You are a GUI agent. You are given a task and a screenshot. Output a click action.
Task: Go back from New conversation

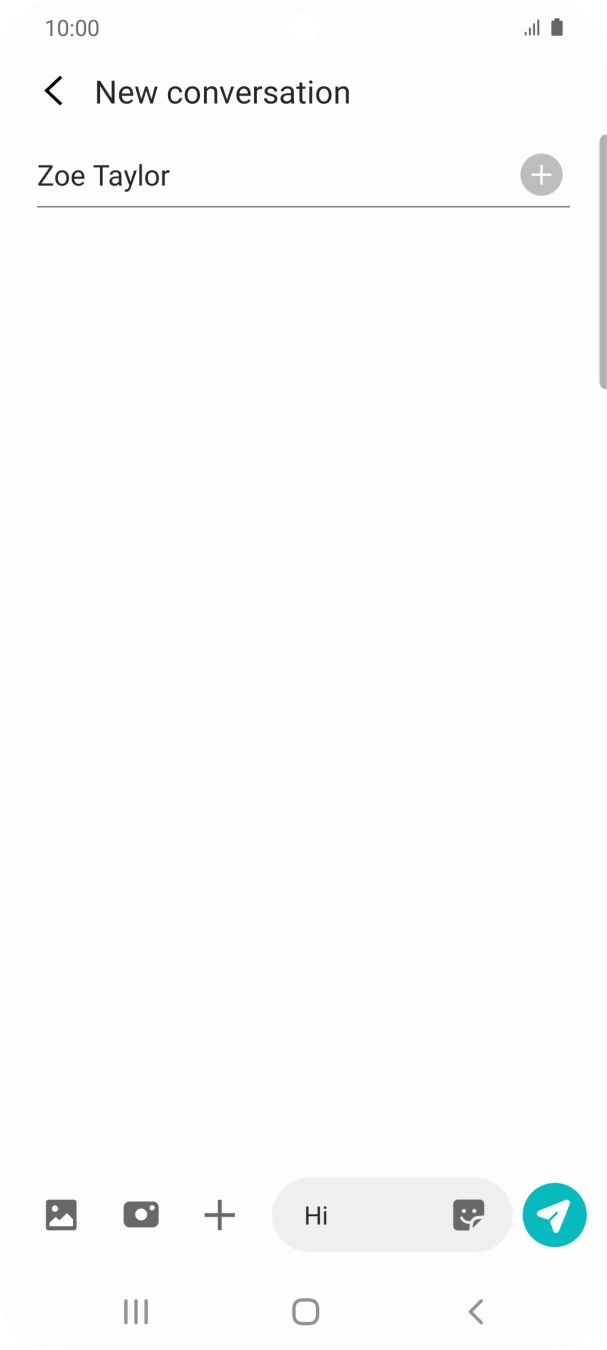(54, 92)
